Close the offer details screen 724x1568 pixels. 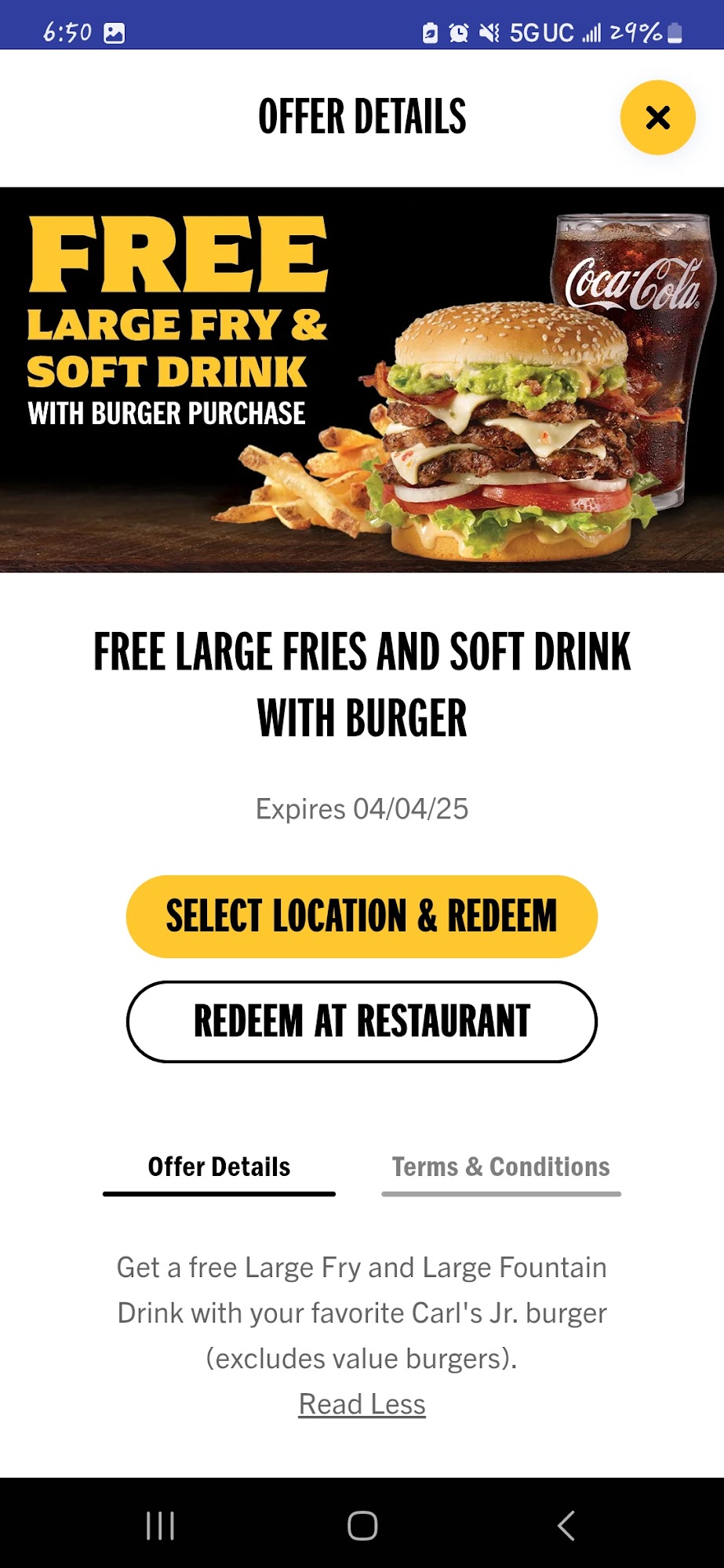click(x=657, y=118)
